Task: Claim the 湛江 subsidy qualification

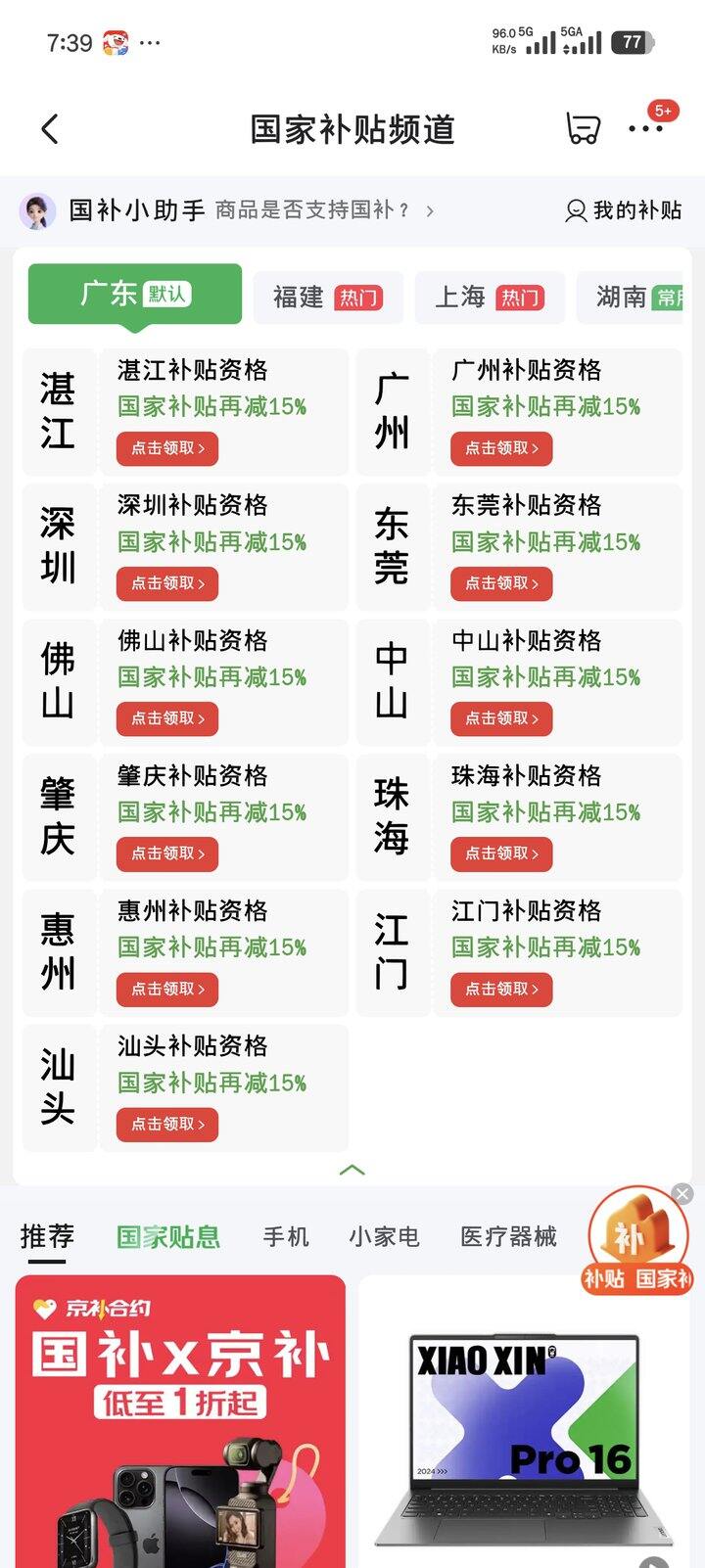Action: point(167,448)
